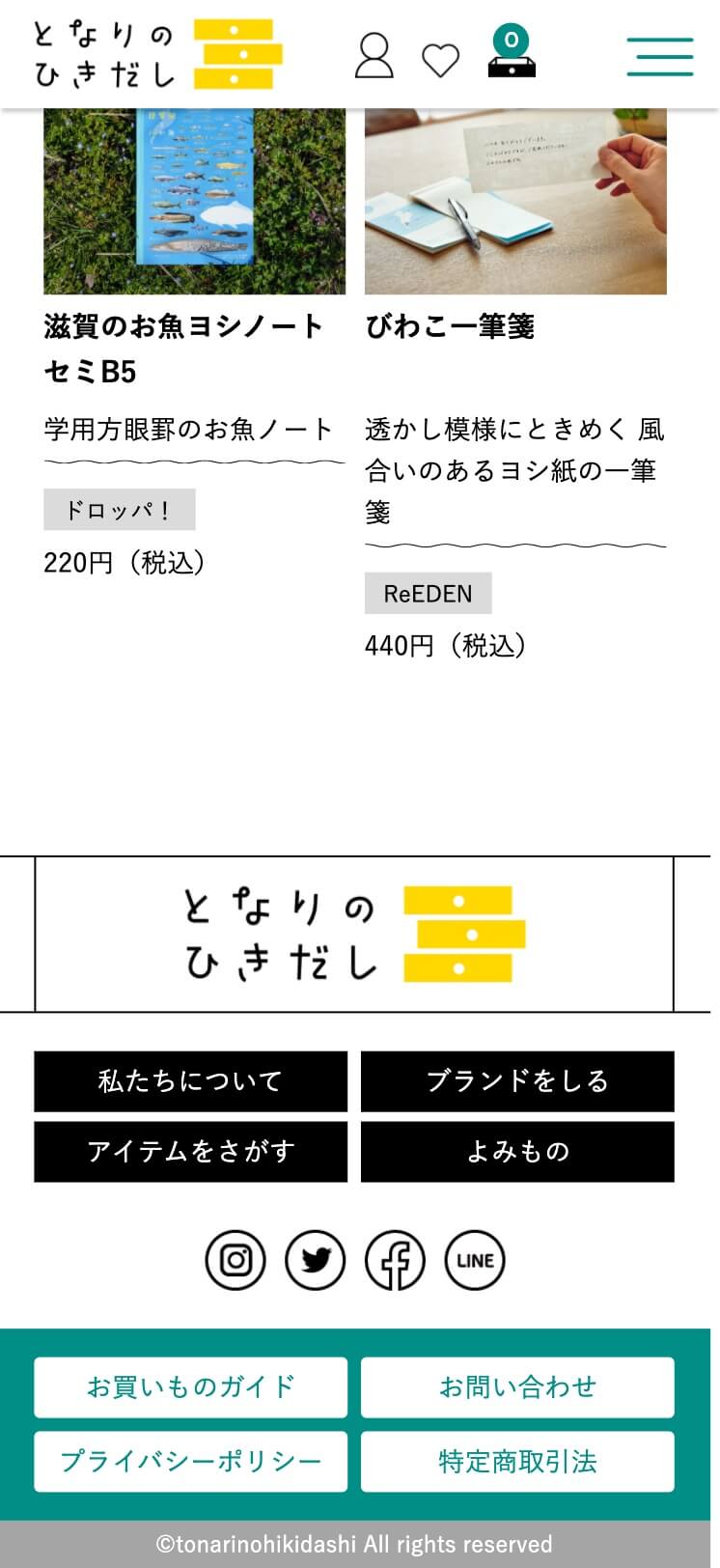The image size is (720, 1568).
Task: Select the ReEDEN brand tag
Action: pos(428,593)
